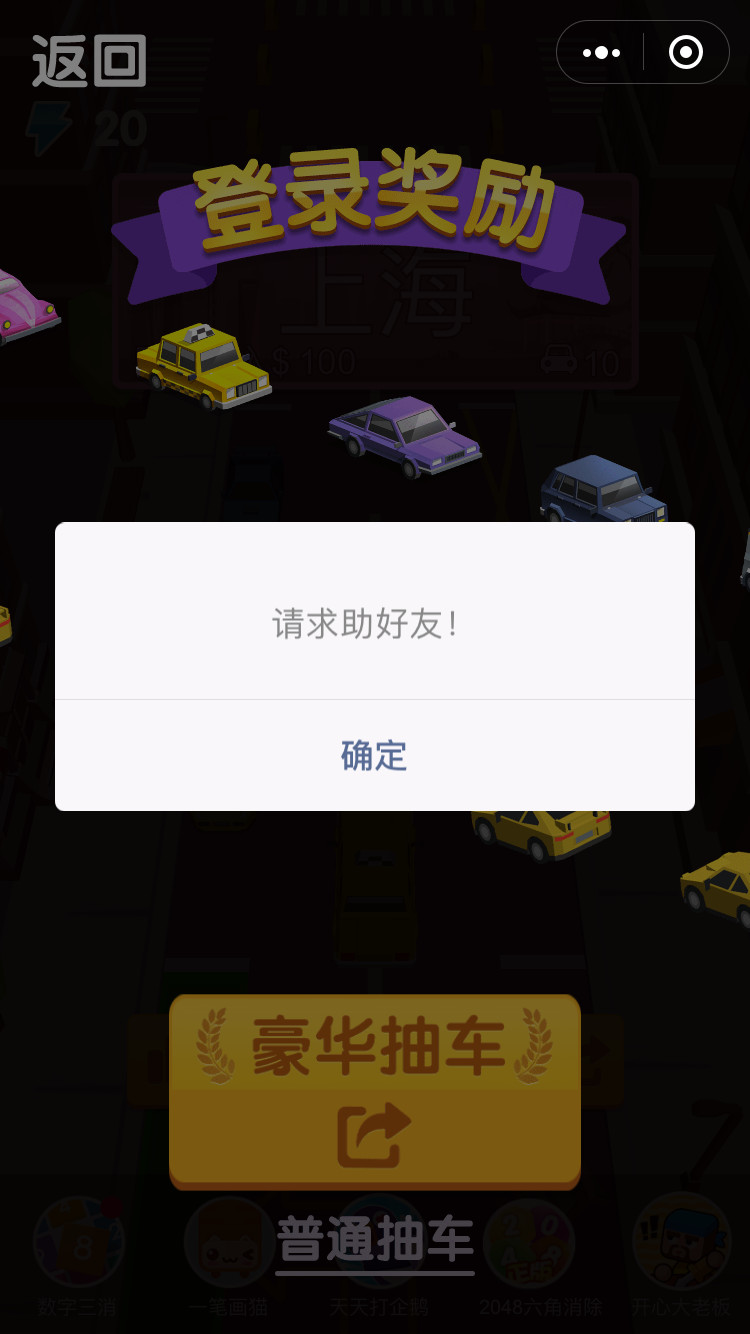Confirm the dialog with 确定
This screenshot has width=750, height=1334.
(374, 756)
